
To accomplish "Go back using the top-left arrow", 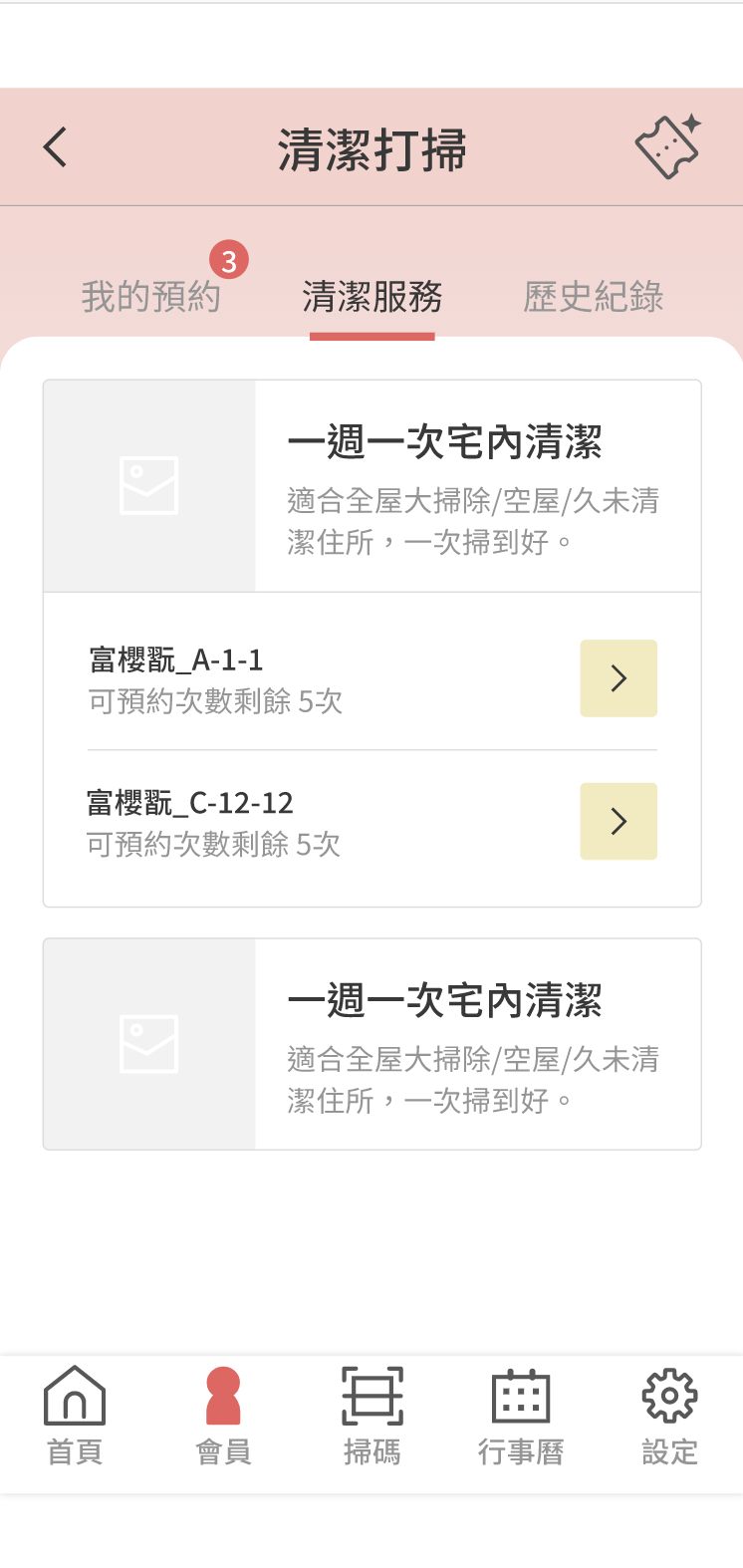I will tap(56, 147).
